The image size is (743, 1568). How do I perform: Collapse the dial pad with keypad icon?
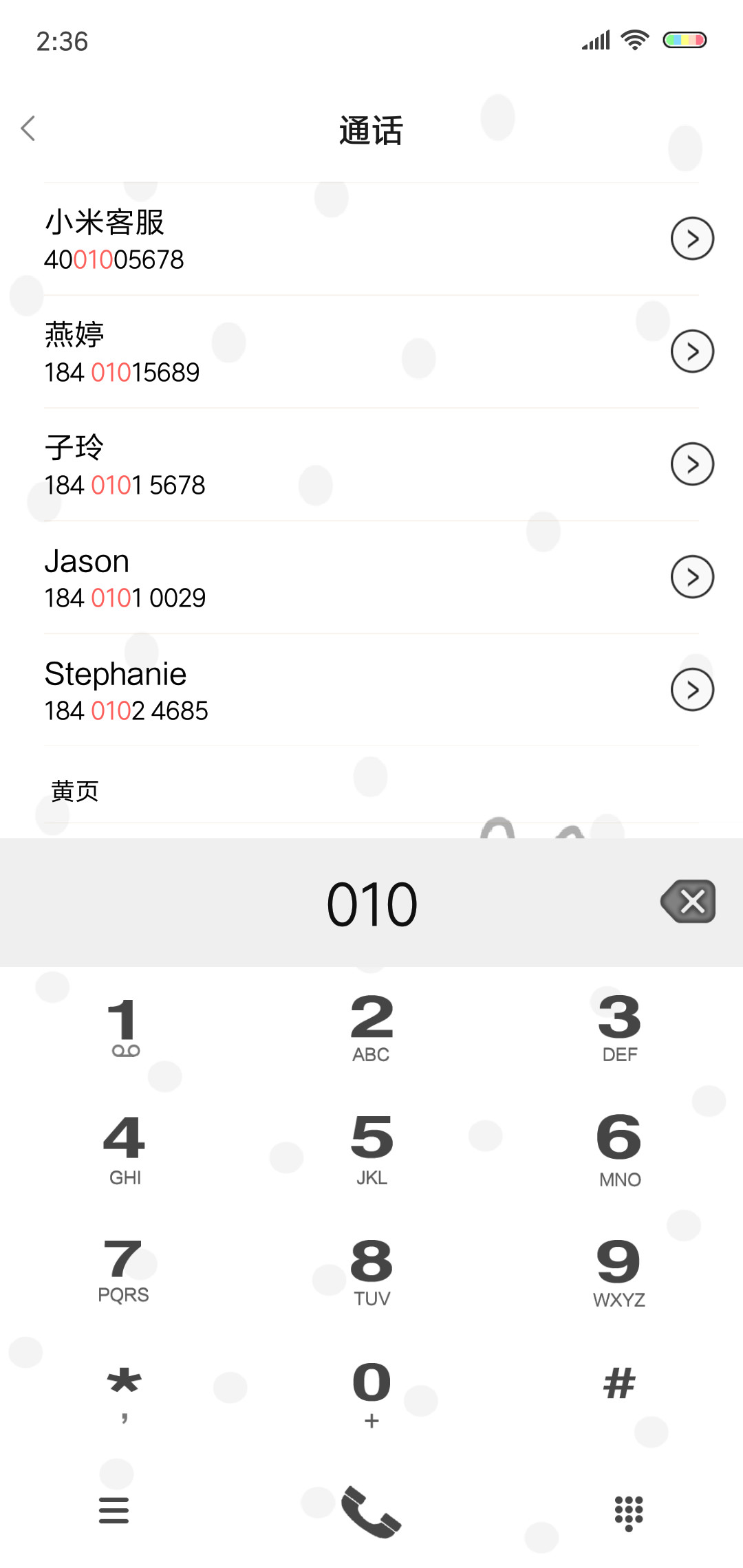click(x=629, y=1513)
